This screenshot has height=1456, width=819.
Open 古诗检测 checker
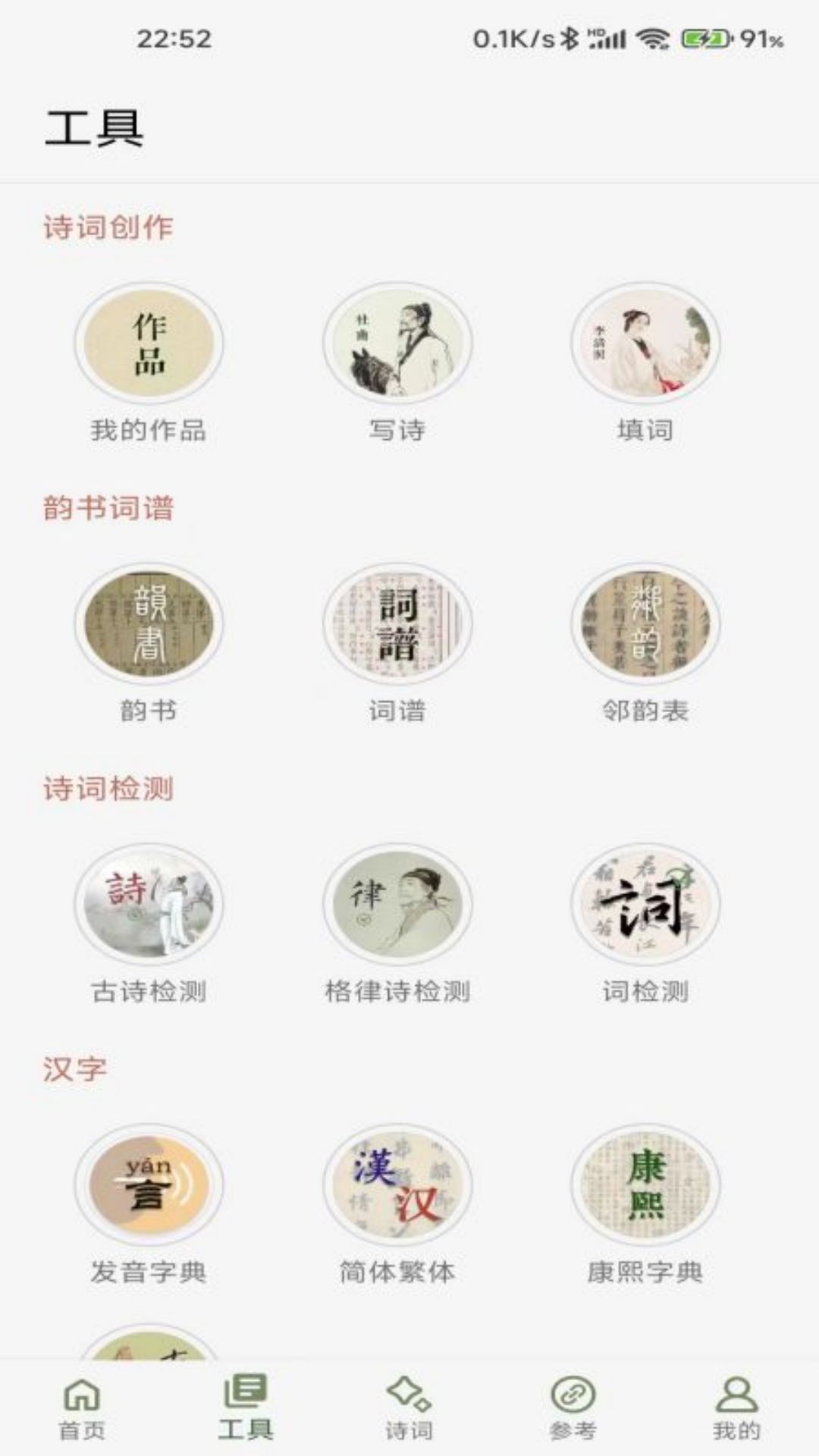149,905
